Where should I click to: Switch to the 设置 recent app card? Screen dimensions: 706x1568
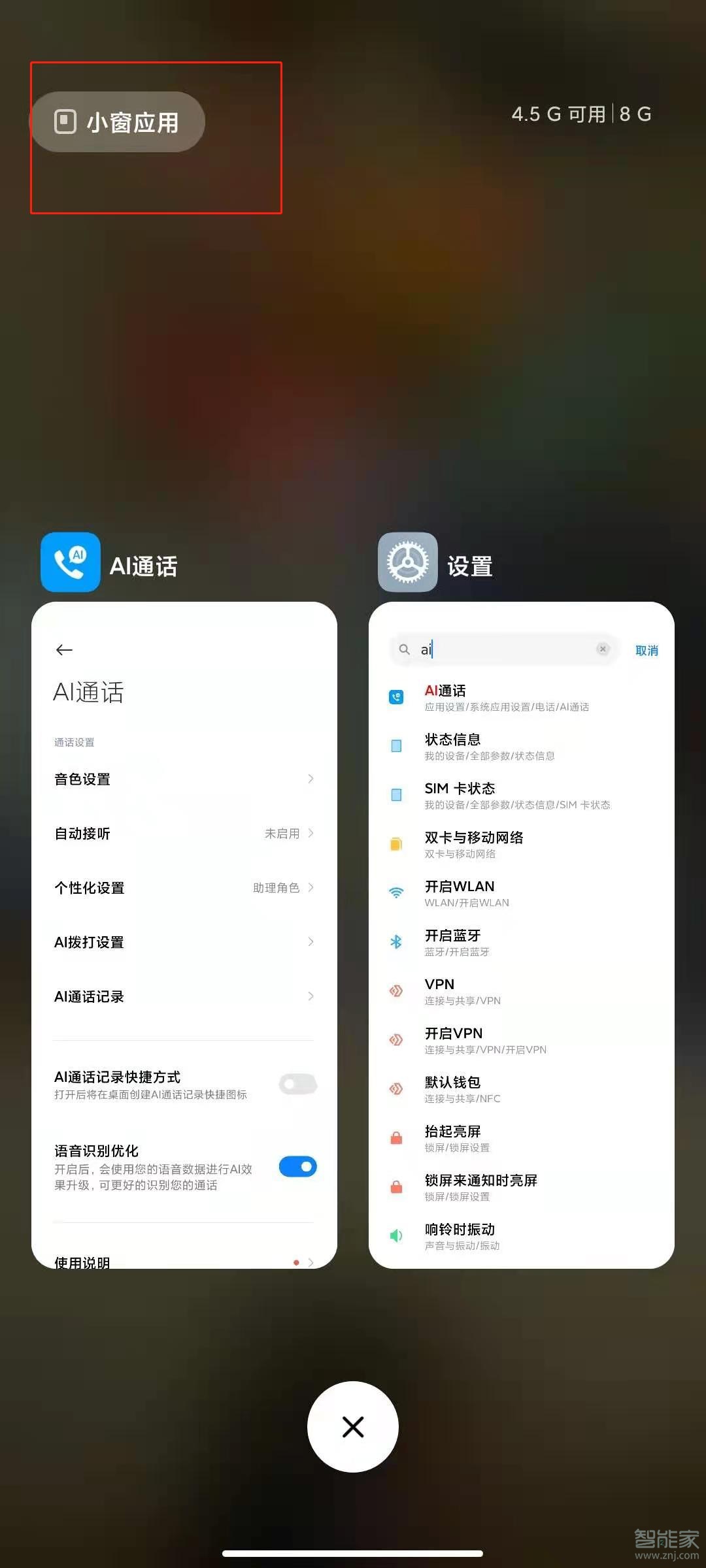tap(521, 934)
